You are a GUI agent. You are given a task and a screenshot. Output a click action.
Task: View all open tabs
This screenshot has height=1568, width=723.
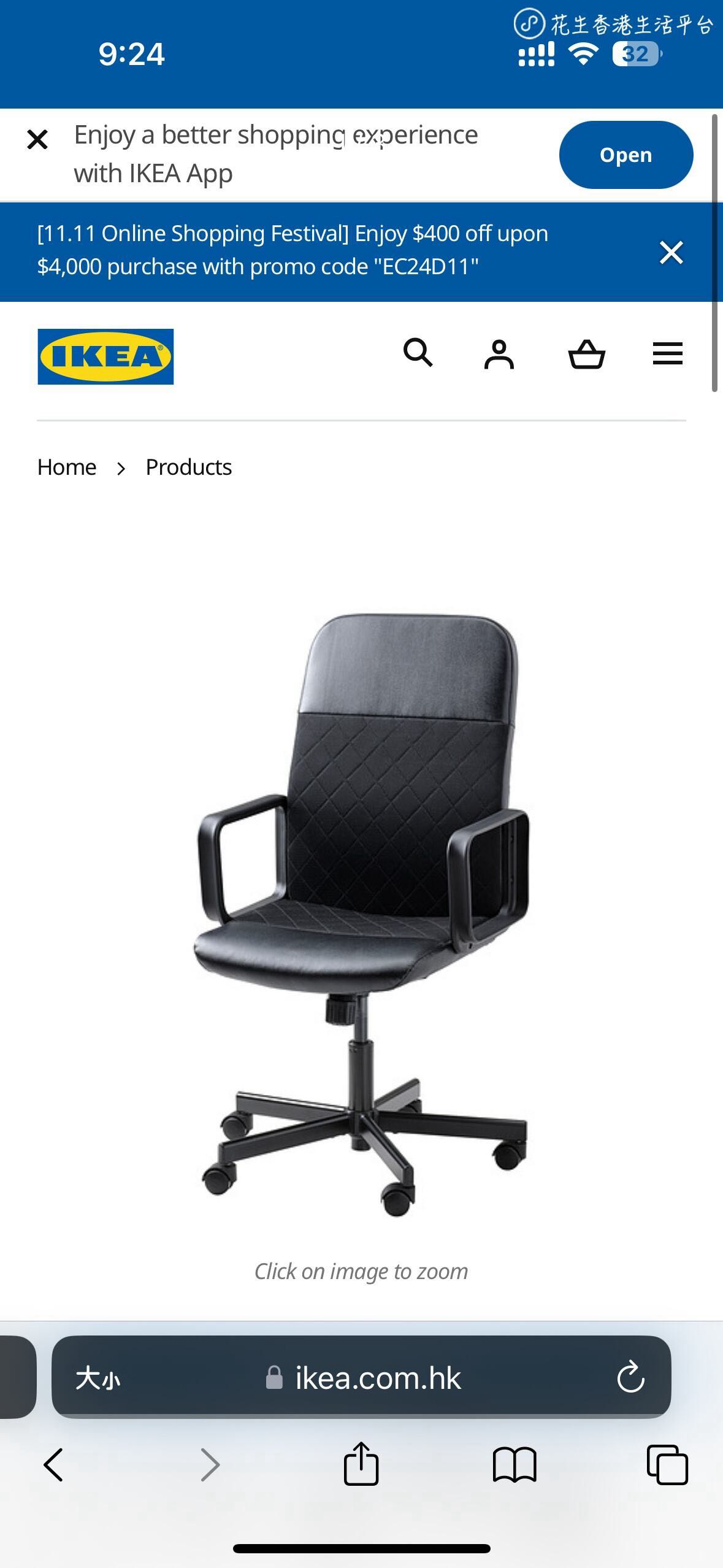coord(667,1465)
